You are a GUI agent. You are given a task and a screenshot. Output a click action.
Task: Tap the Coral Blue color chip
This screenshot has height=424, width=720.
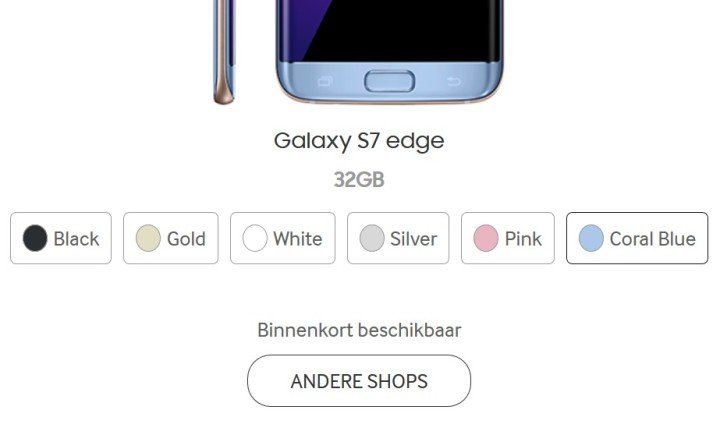click(637, 238)
